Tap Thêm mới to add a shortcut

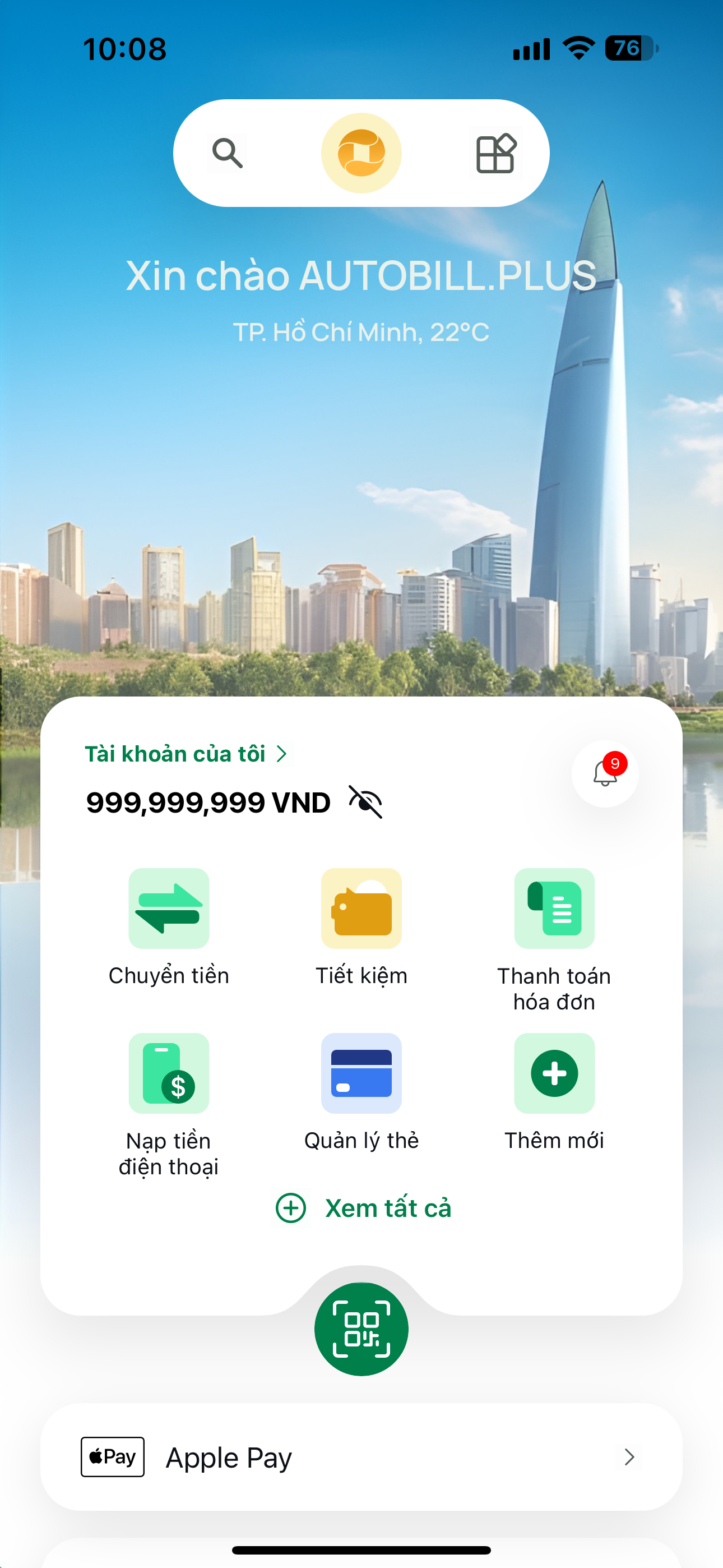(x=554, y=1073)
